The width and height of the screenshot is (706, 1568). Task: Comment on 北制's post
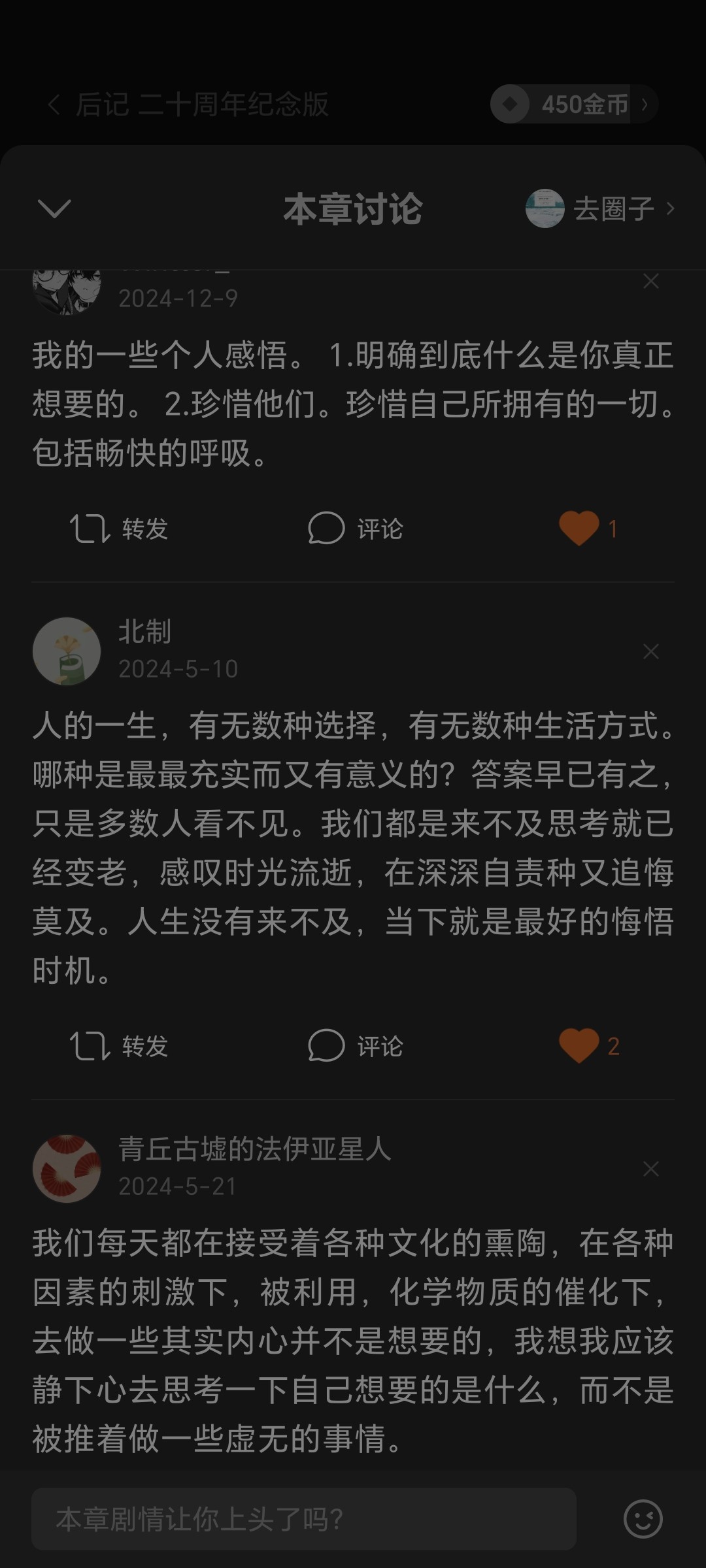[356, 1046]
